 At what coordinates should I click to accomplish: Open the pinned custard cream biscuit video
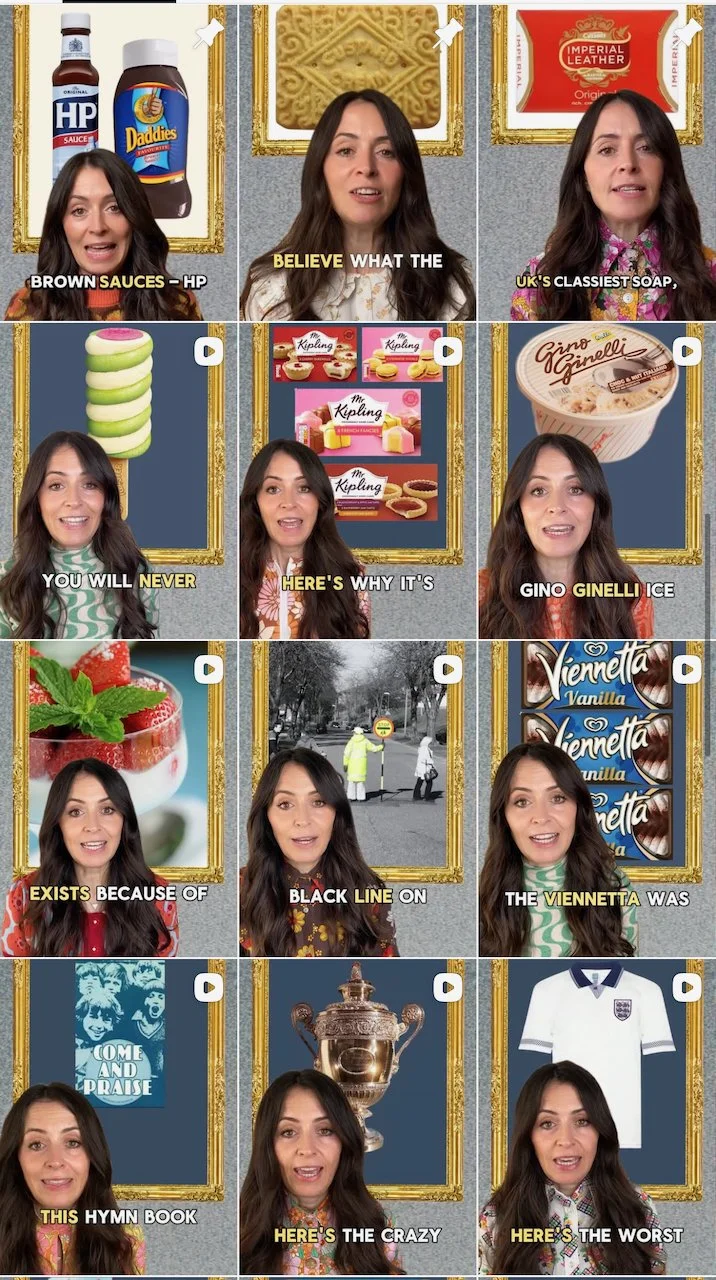tap(358, 162)
